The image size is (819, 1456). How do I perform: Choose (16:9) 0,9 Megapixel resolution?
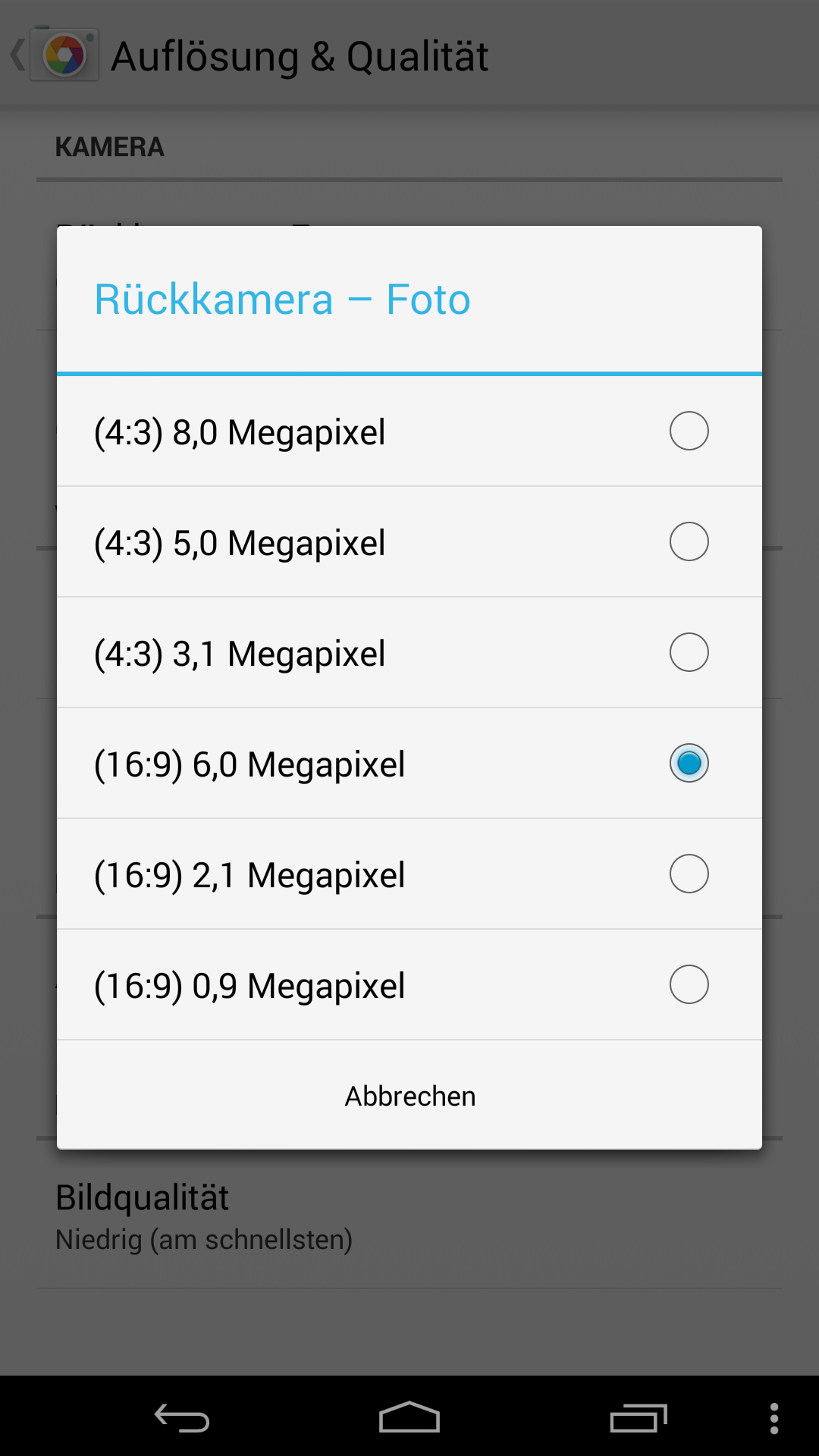(409, 984)
